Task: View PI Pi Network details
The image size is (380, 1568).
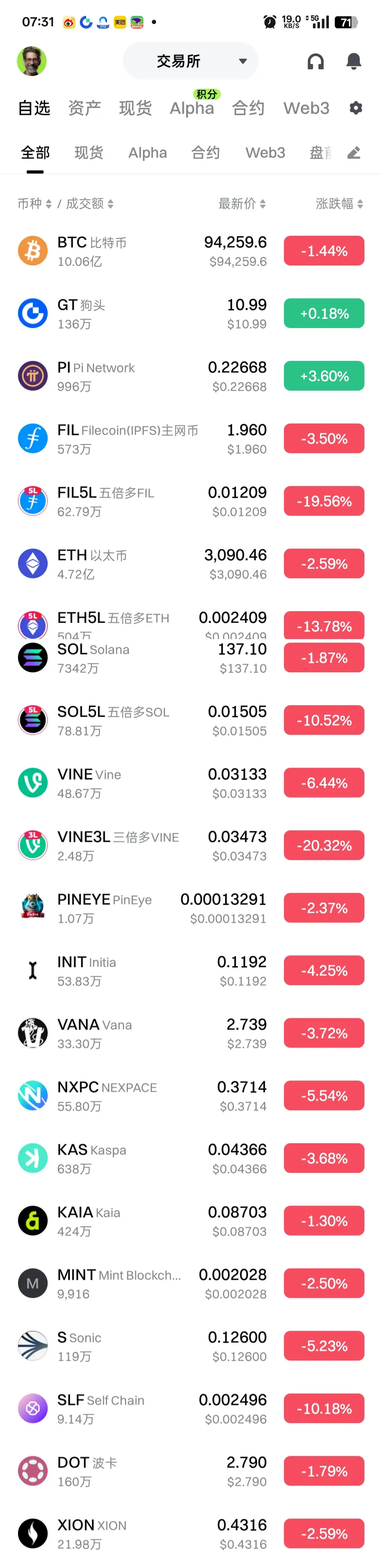Action: click(x=140, y=376)
